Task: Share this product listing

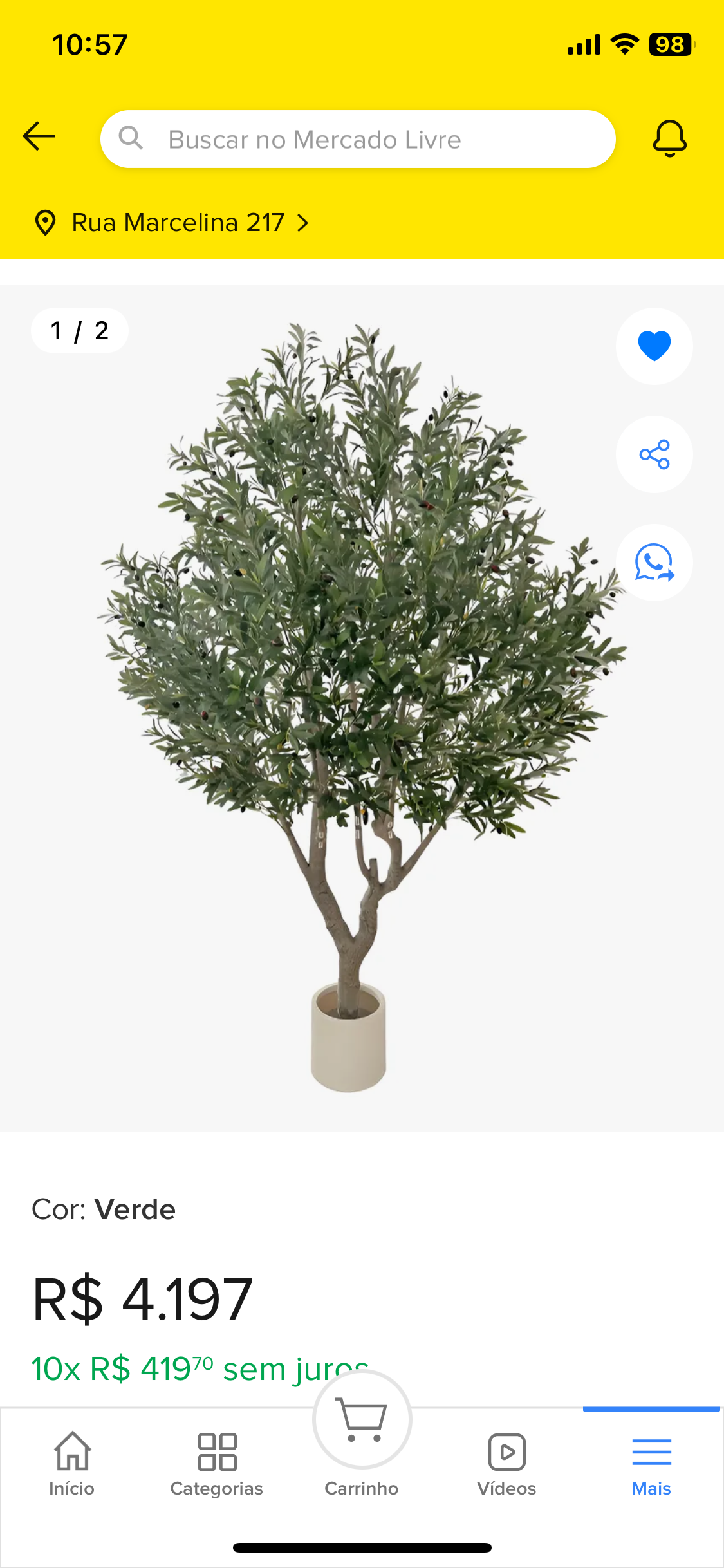Action: 654,454
